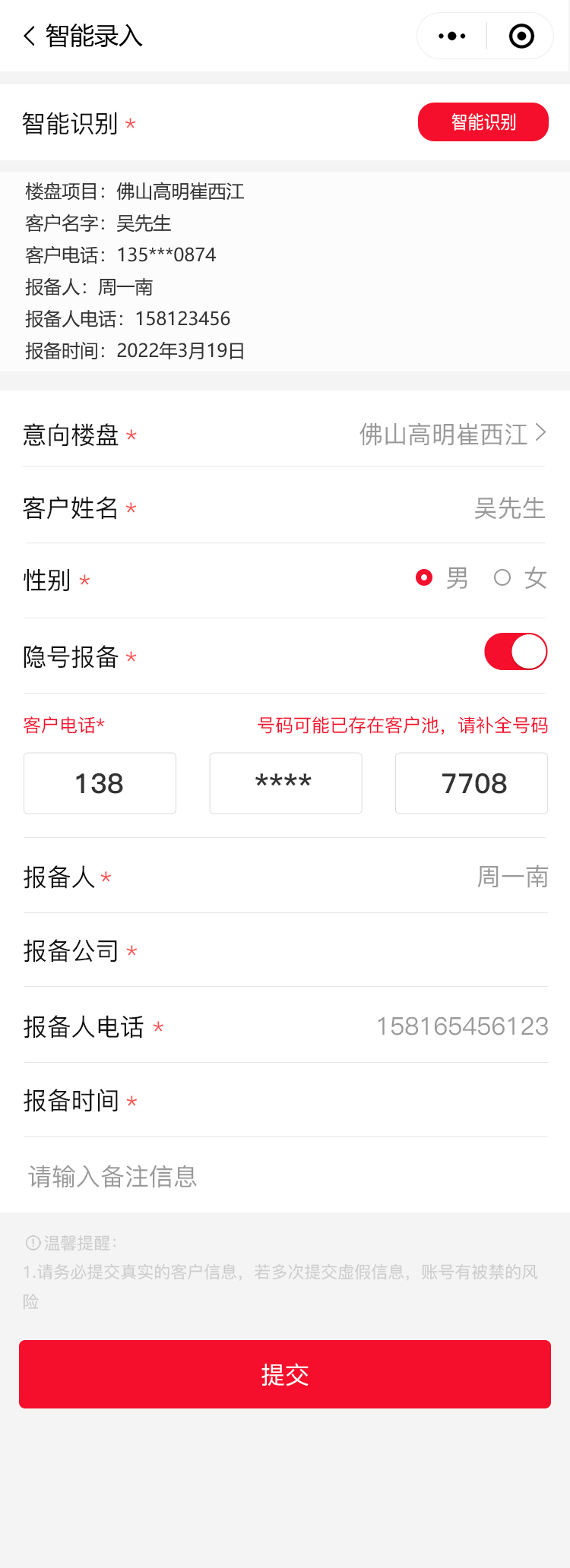This screenshot has width=570, height=1568.
Task: Turn off the 隐号报备 switch
Action: point(515,652)
